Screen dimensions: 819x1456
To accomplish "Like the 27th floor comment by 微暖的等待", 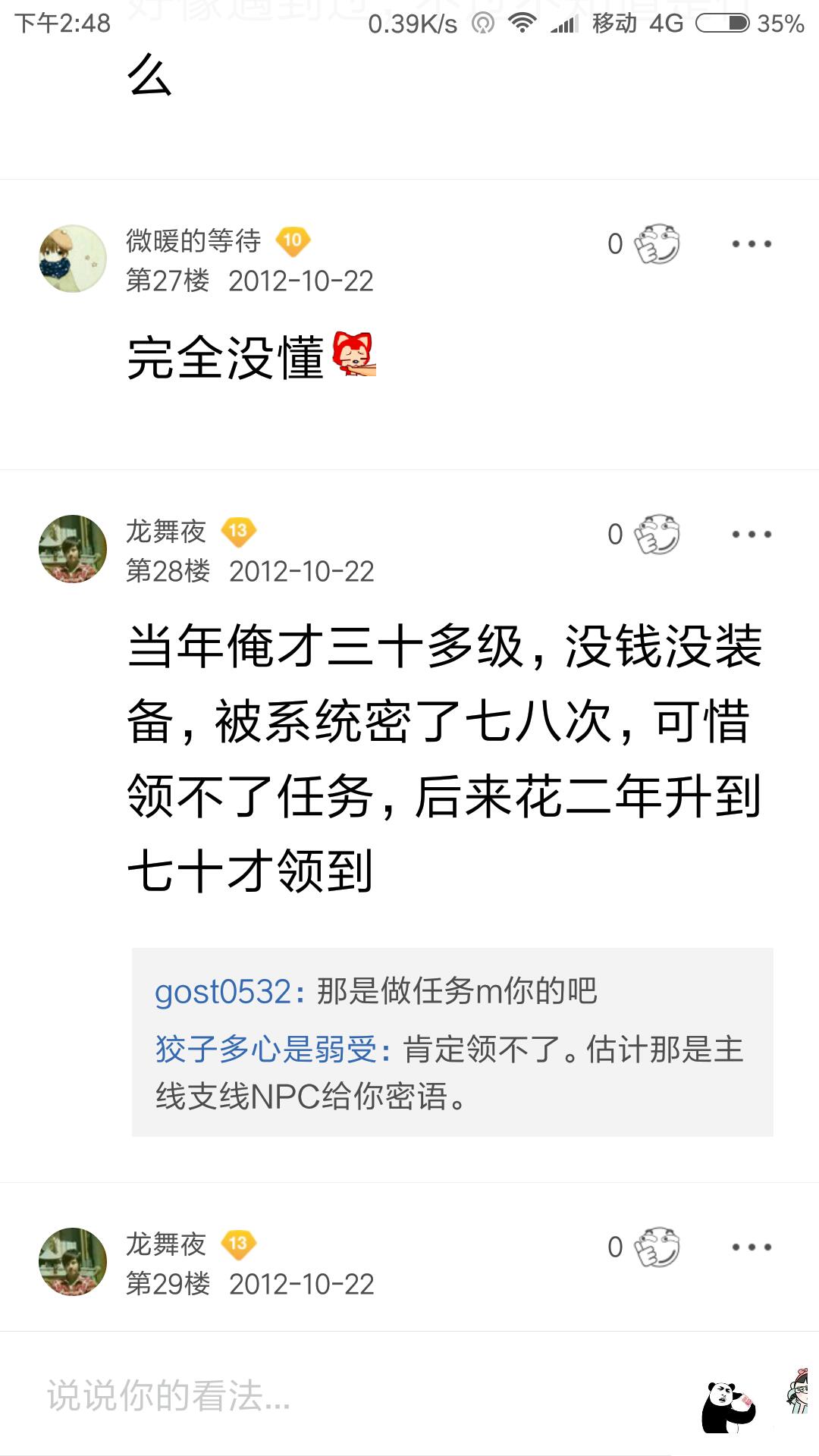I will click(655, 243).
